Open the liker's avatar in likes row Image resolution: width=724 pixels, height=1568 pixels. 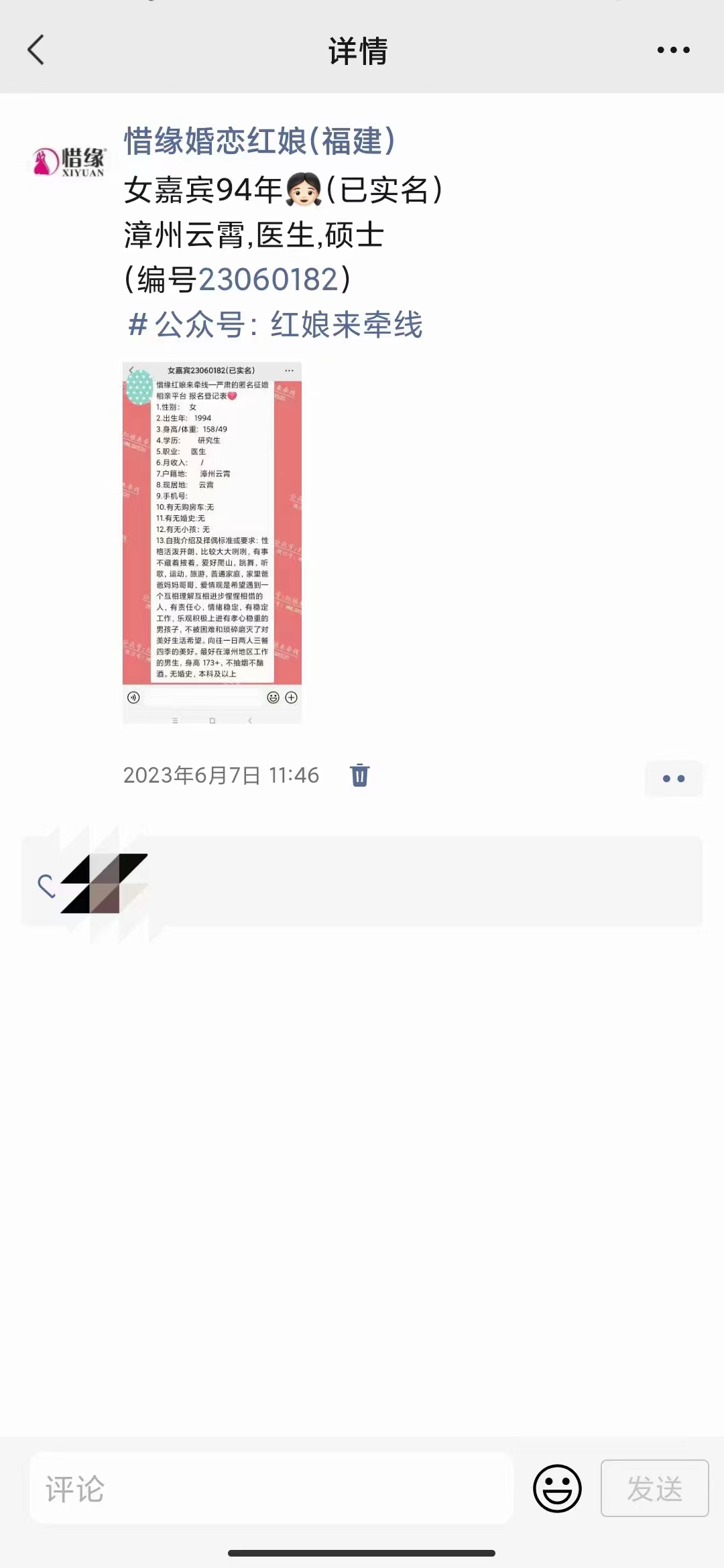(104, 883)
